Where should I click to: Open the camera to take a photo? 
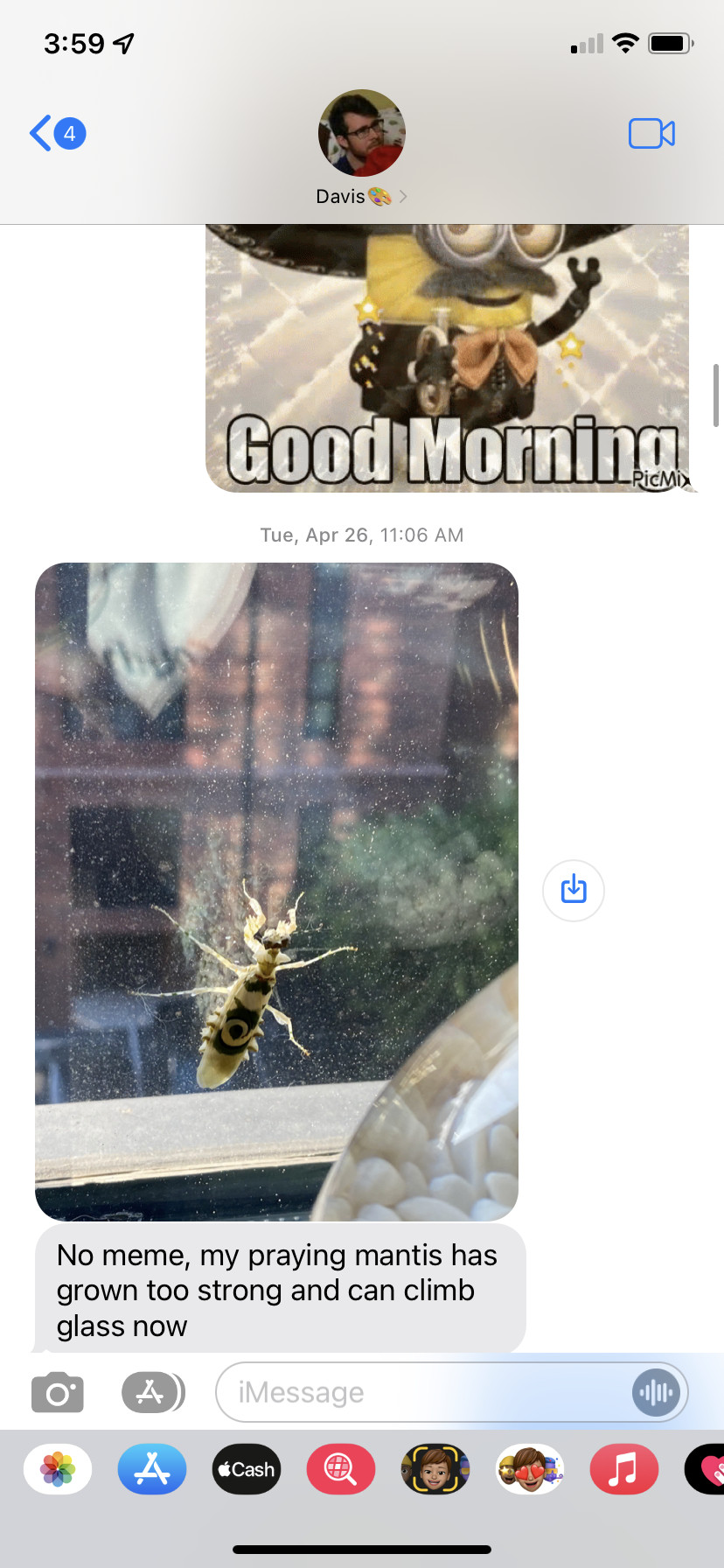pos(58,1392)
